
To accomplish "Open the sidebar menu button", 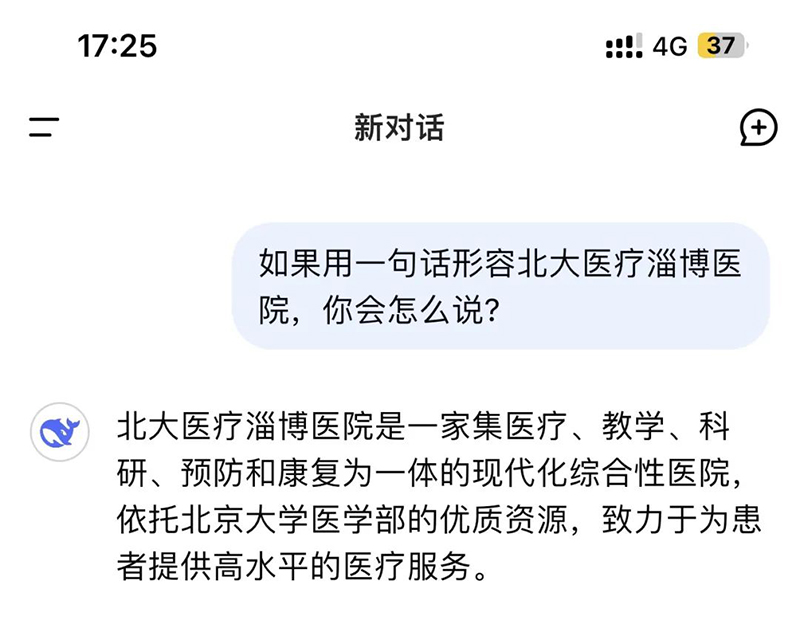I will pyautogui.click(x=44, y=128).
